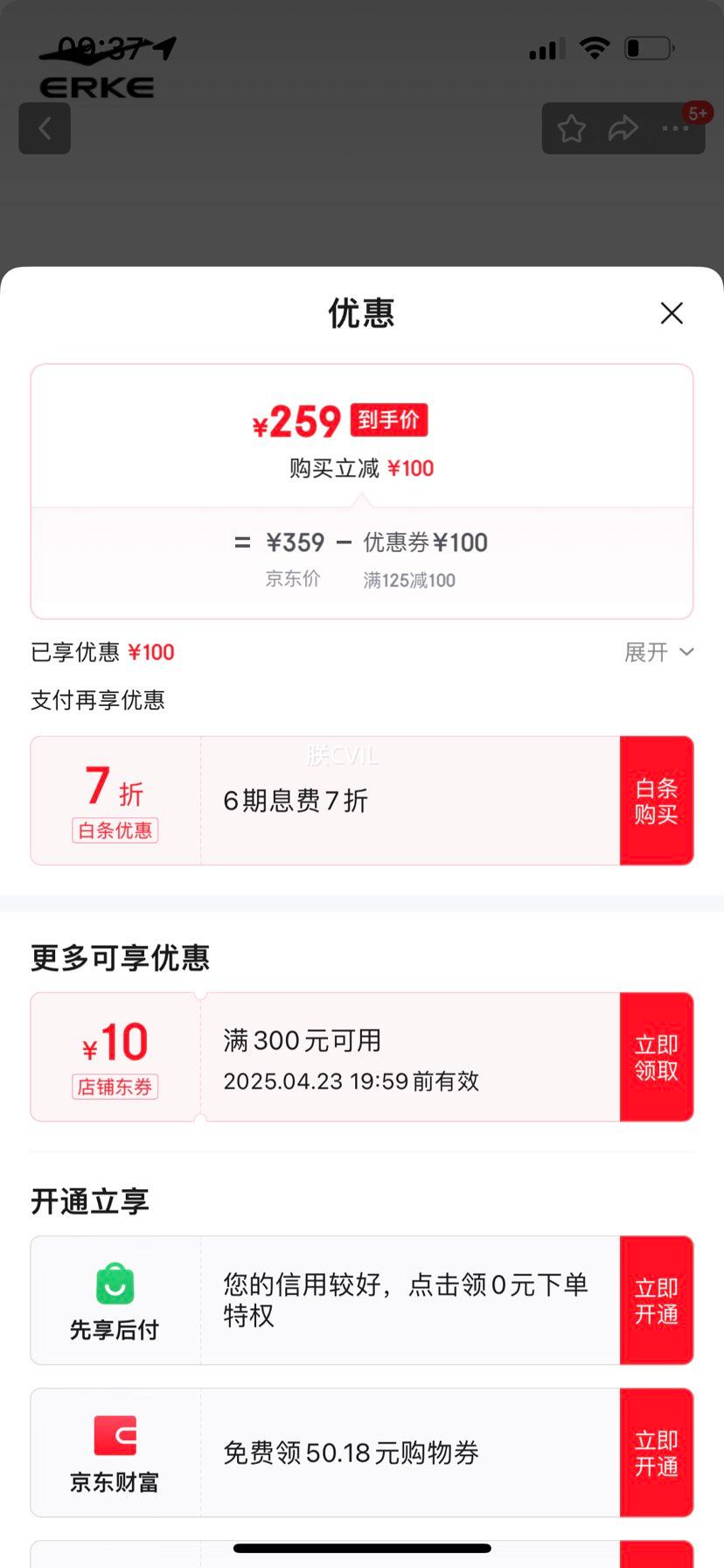Screen dimensions: 724x1568
Task: Activate 先享后付 with 立即开通
Action: [x=657, y=1299]
